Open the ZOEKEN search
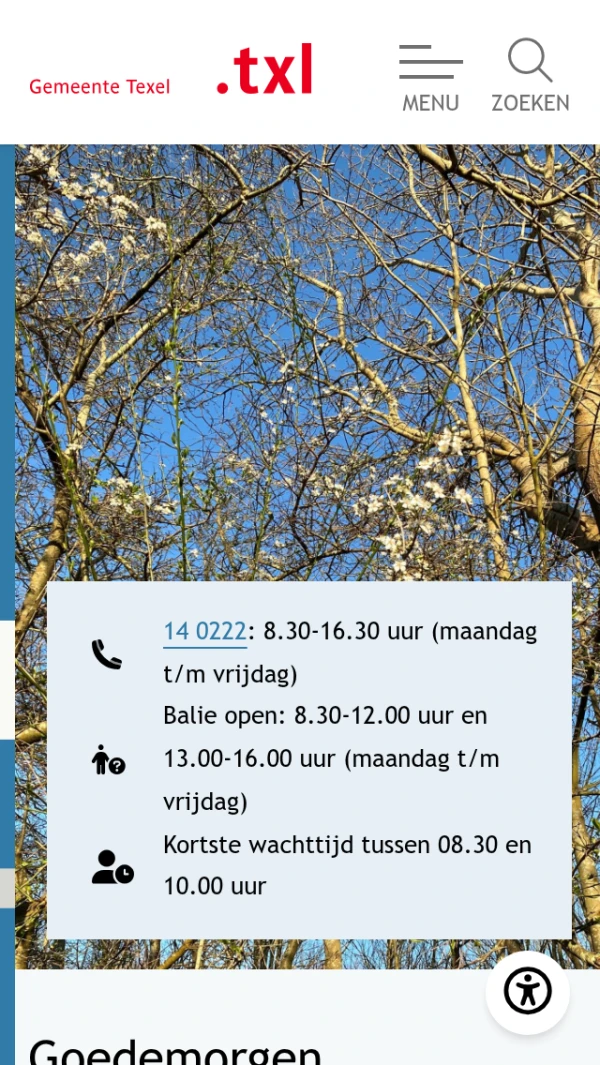 [x=530, y=76]
